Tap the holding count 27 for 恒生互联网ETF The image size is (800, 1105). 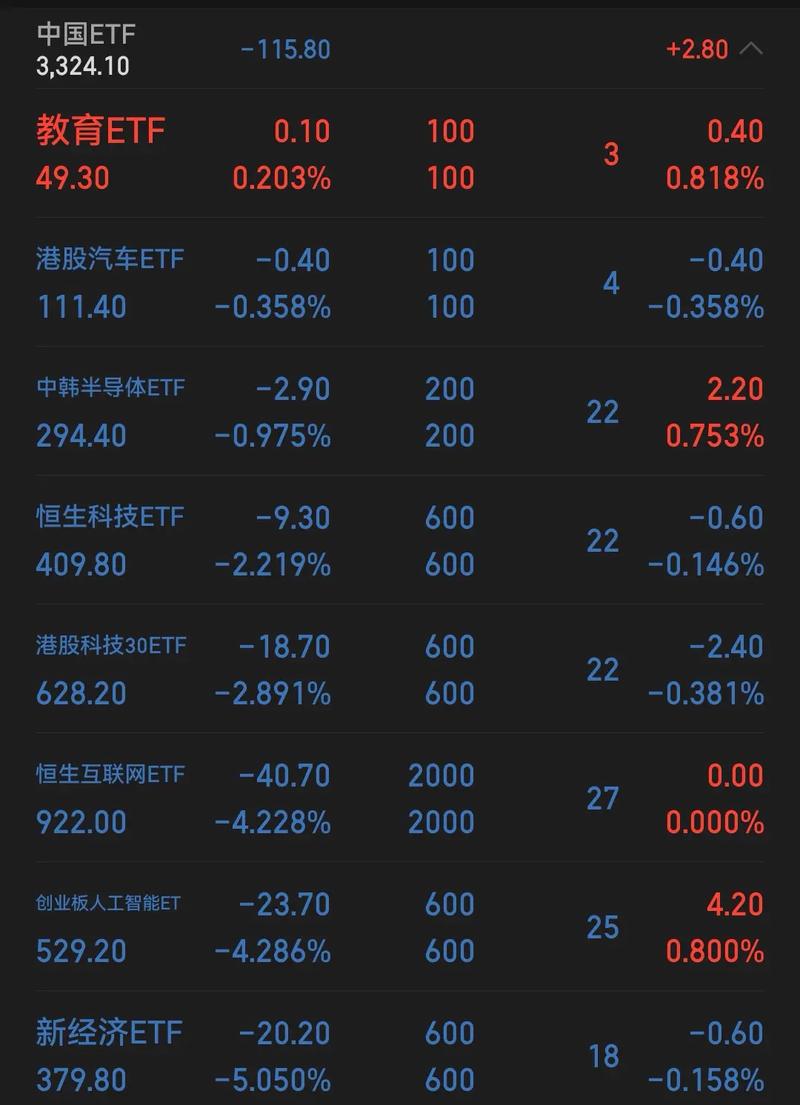tap(601, 799)
